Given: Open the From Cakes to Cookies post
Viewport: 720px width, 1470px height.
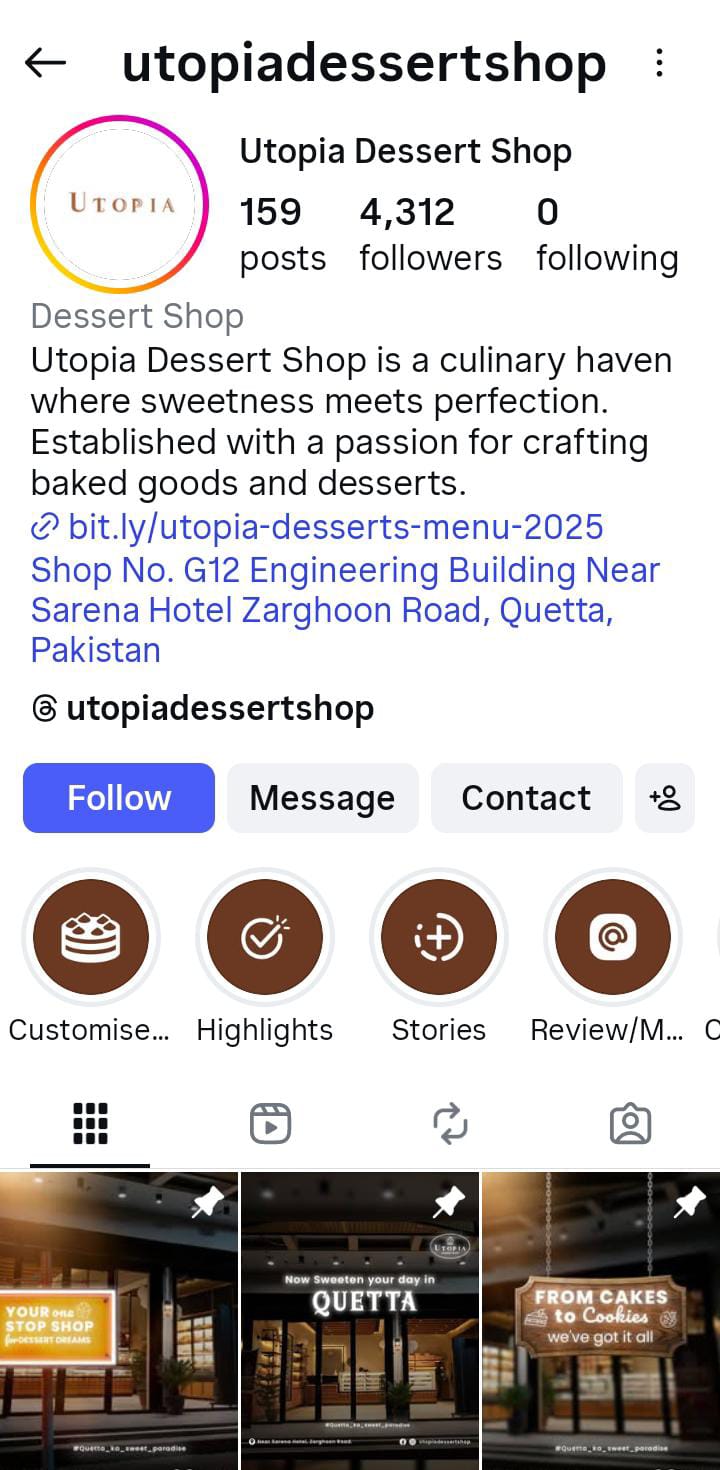Looking at the screenshot, I should pos(600,1320).
